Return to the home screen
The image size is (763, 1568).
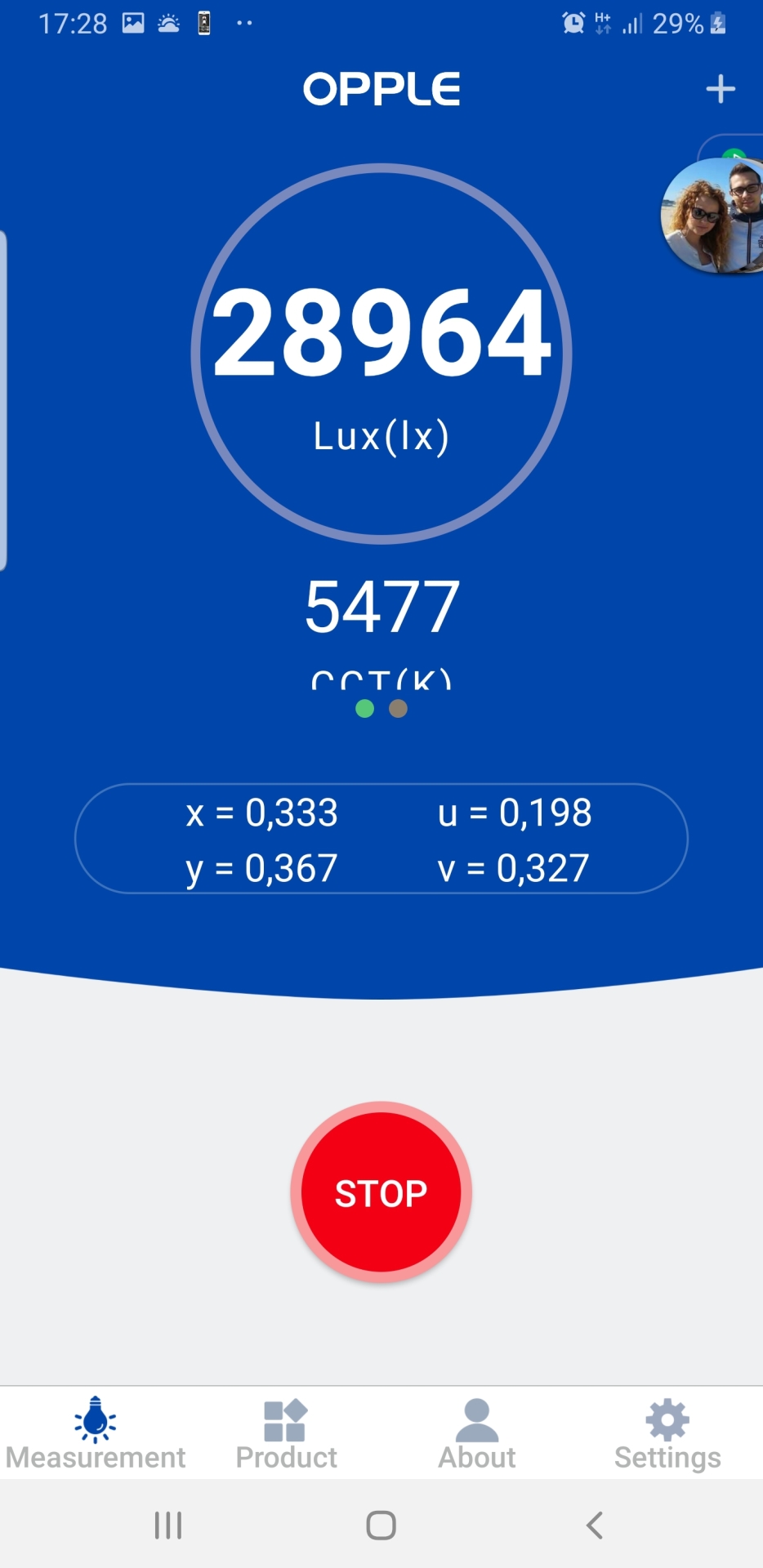tap(381, 1525)
